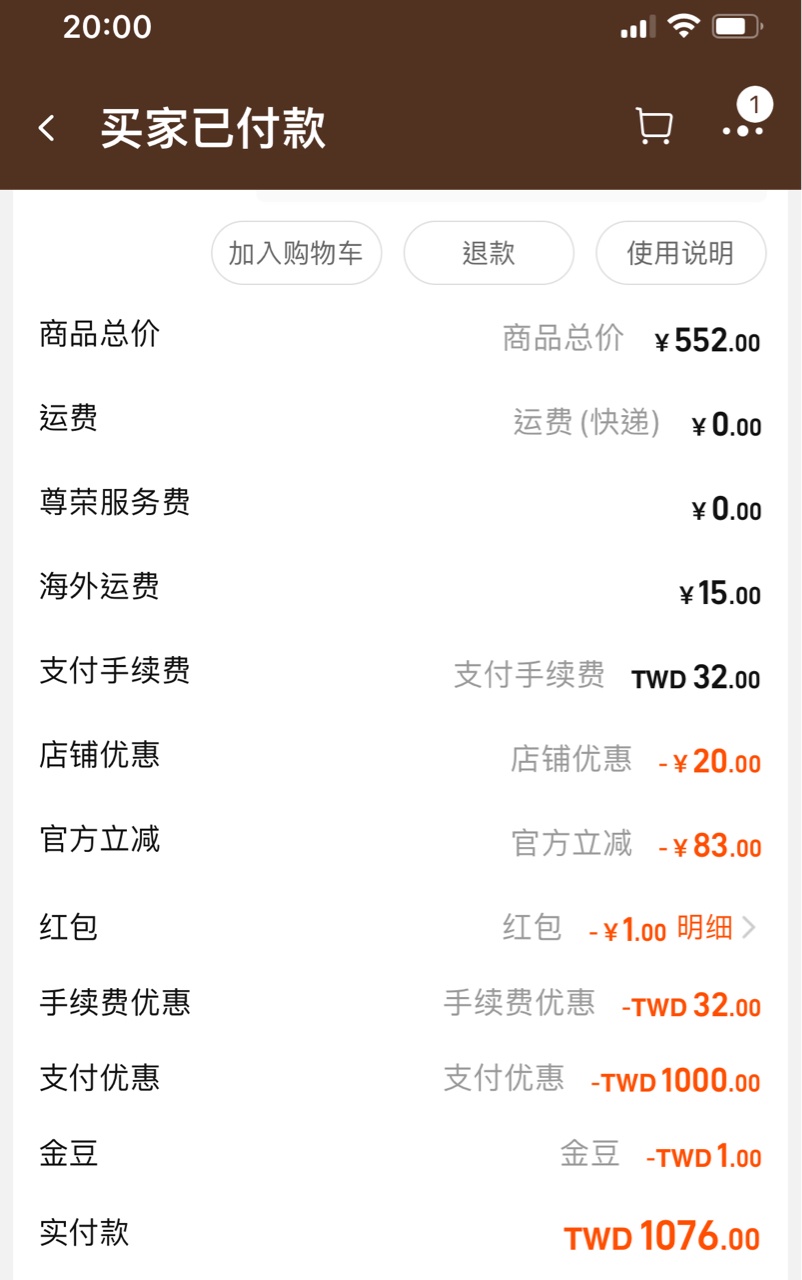This screenshot has width=802, height=1280.
Task: Open the shopping cart icon
Action: tap(654, 127)
